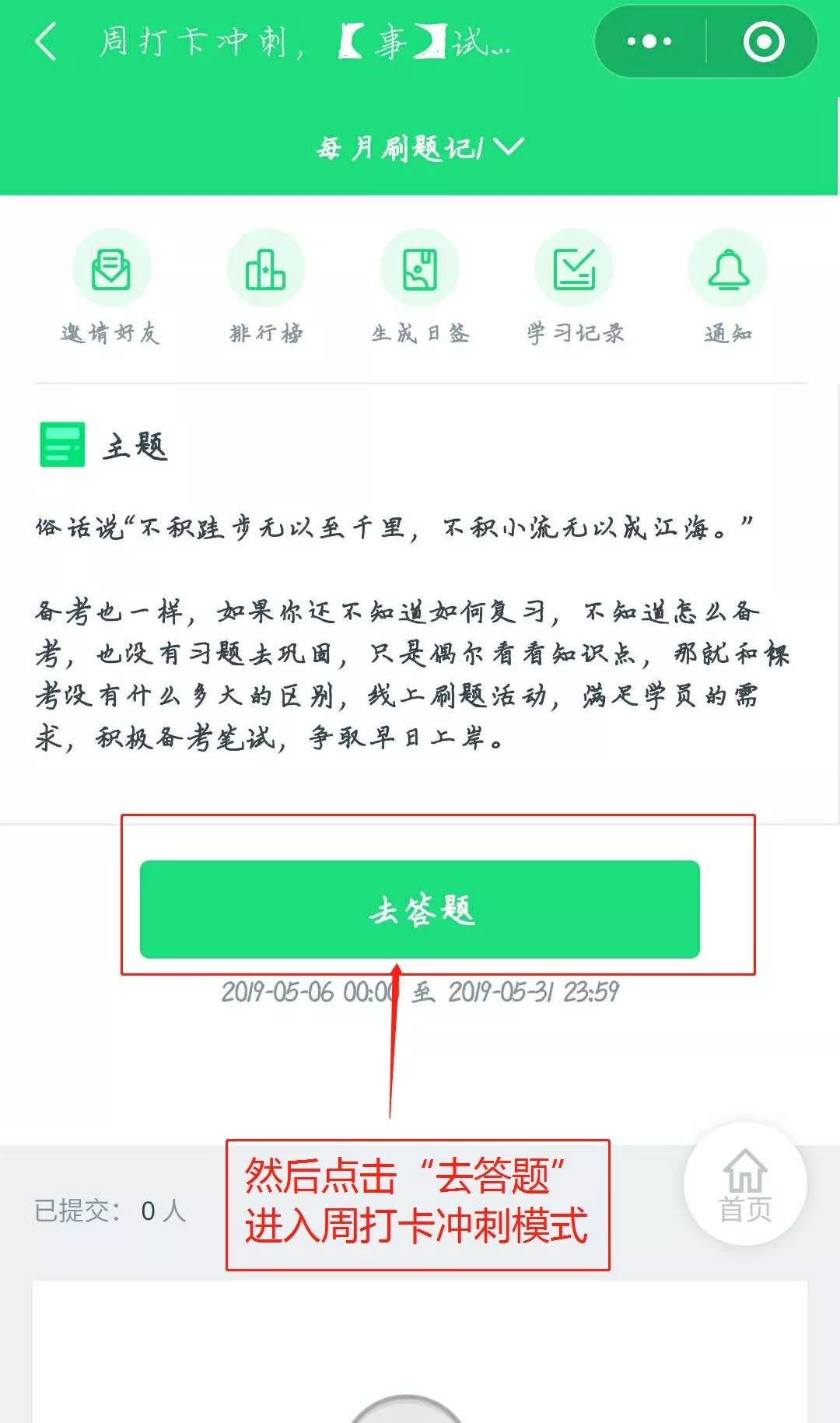Image resolution: width=840 pixels, height=1423 pixels.
Task: Tap the 去答题 button
Action: [x=419, y=909]
